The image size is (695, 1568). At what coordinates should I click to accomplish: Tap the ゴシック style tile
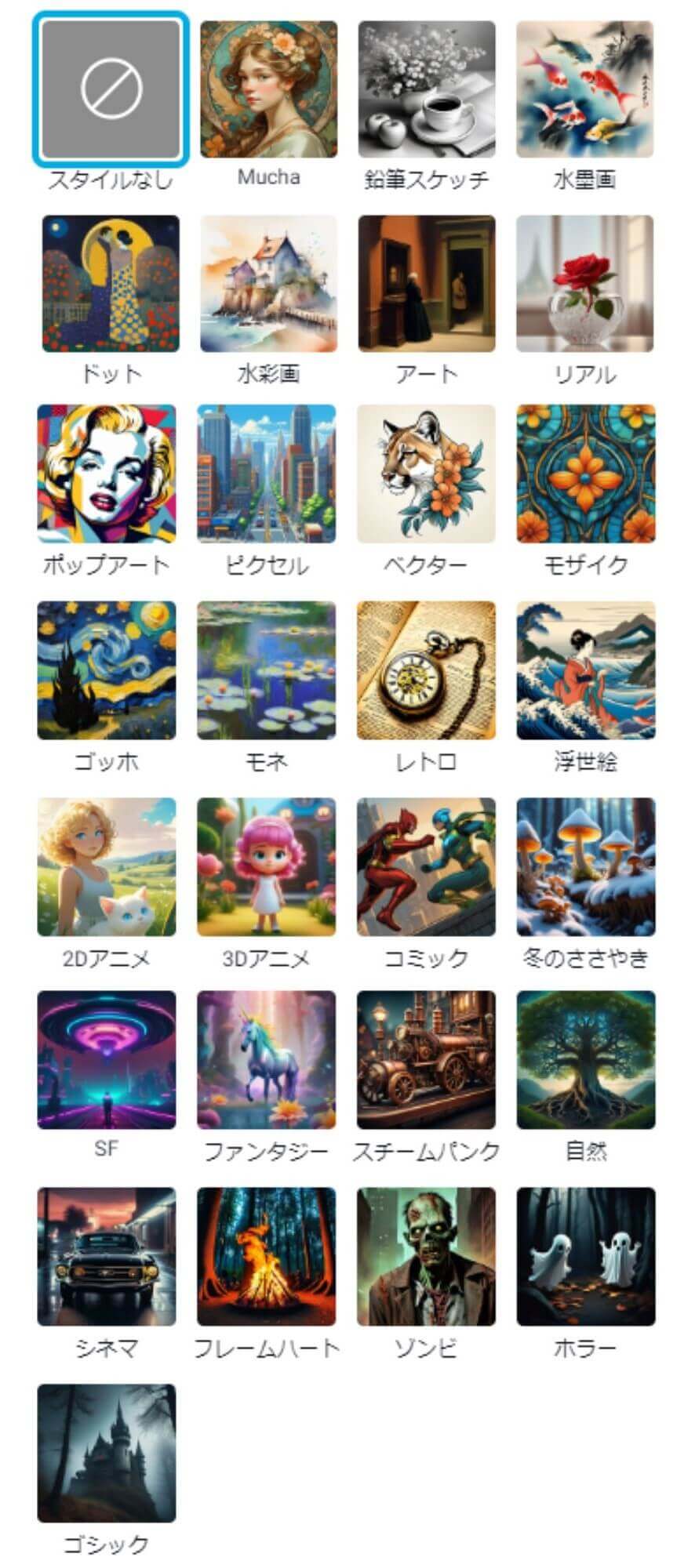click(107, 1453)
